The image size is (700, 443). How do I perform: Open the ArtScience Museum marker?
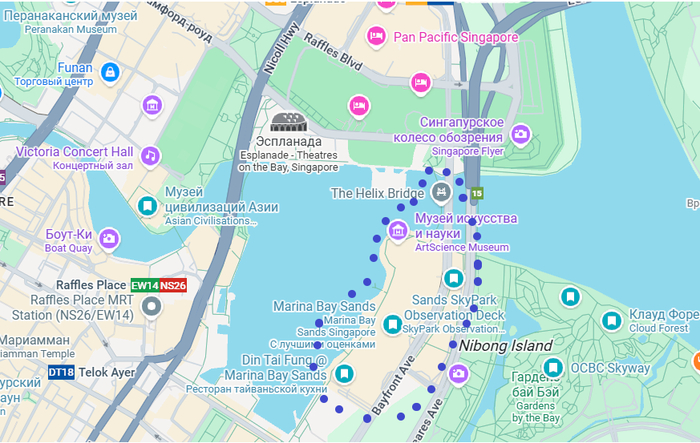pos(398,232)
